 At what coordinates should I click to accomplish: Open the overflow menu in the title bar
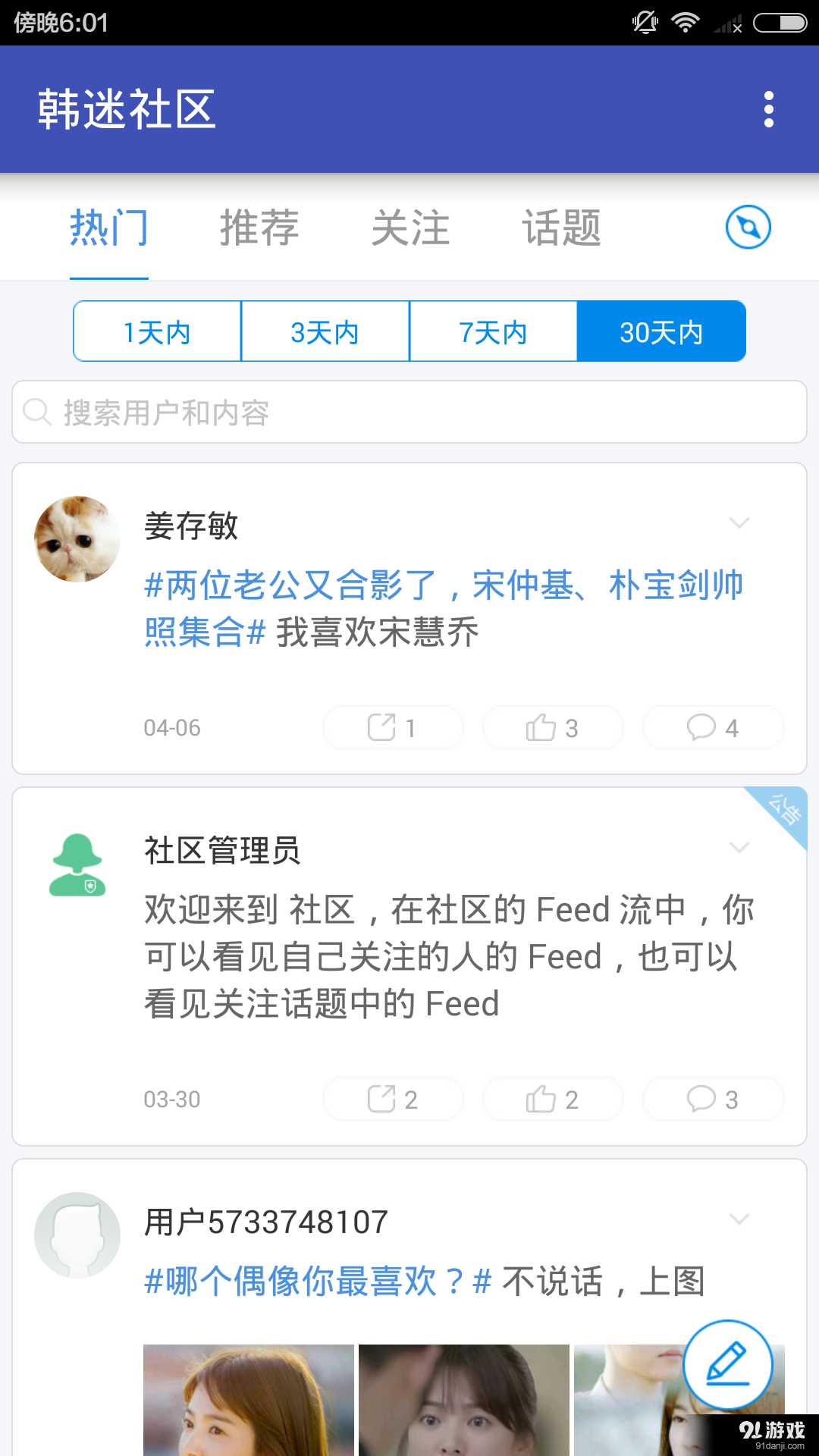[769, 108]
